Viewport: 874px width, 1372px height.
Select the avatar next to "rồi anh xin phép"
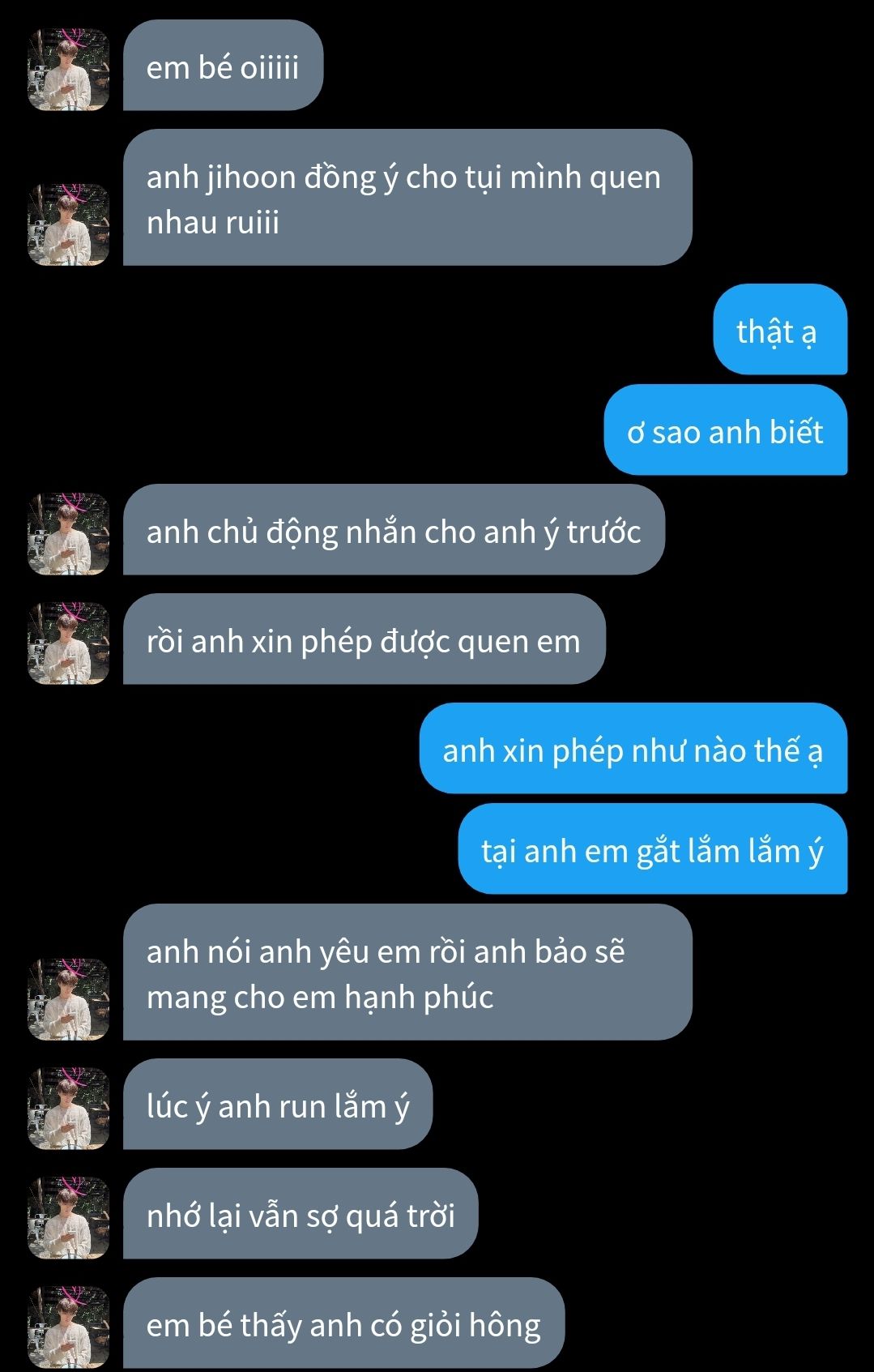pyautogui.click(x=69, y=643)
